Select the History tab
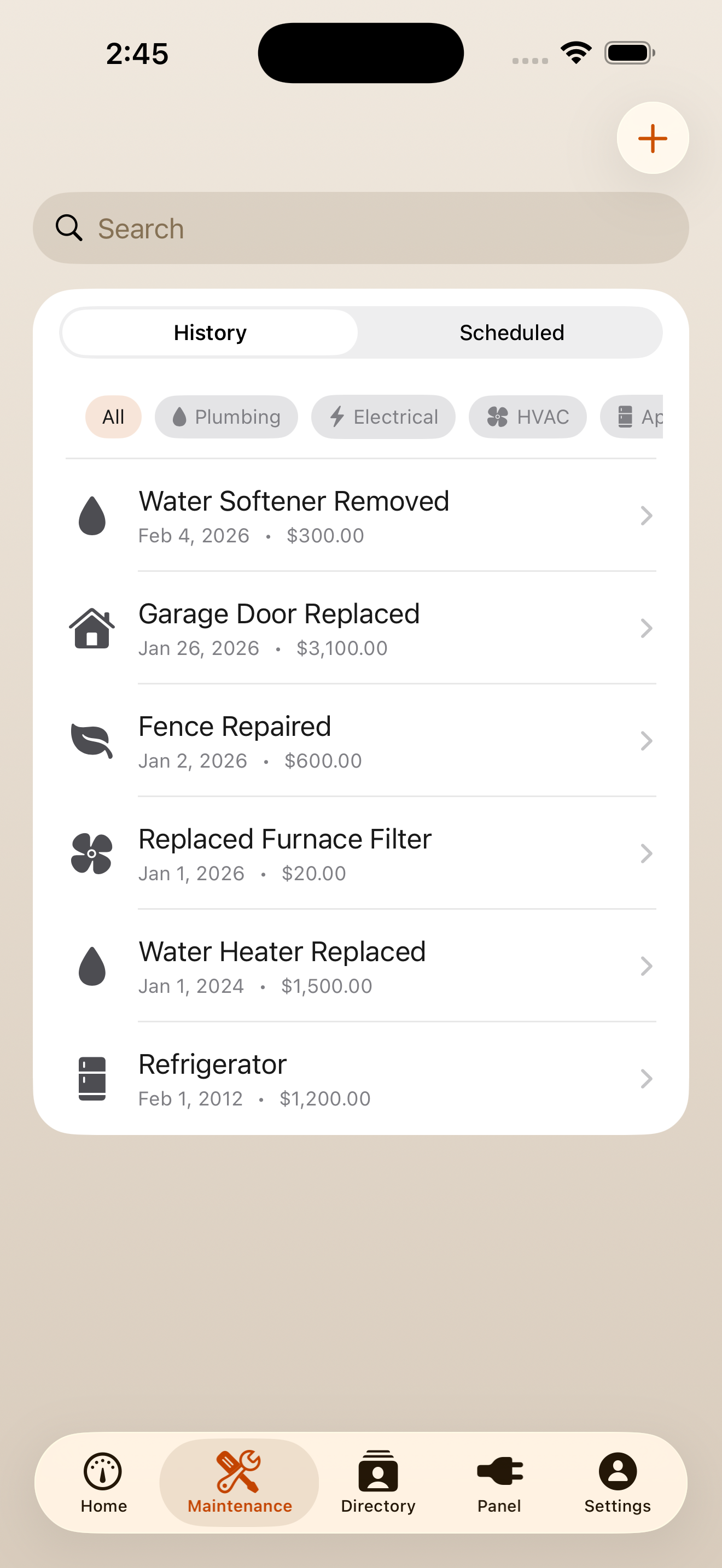 click(209, 332)
